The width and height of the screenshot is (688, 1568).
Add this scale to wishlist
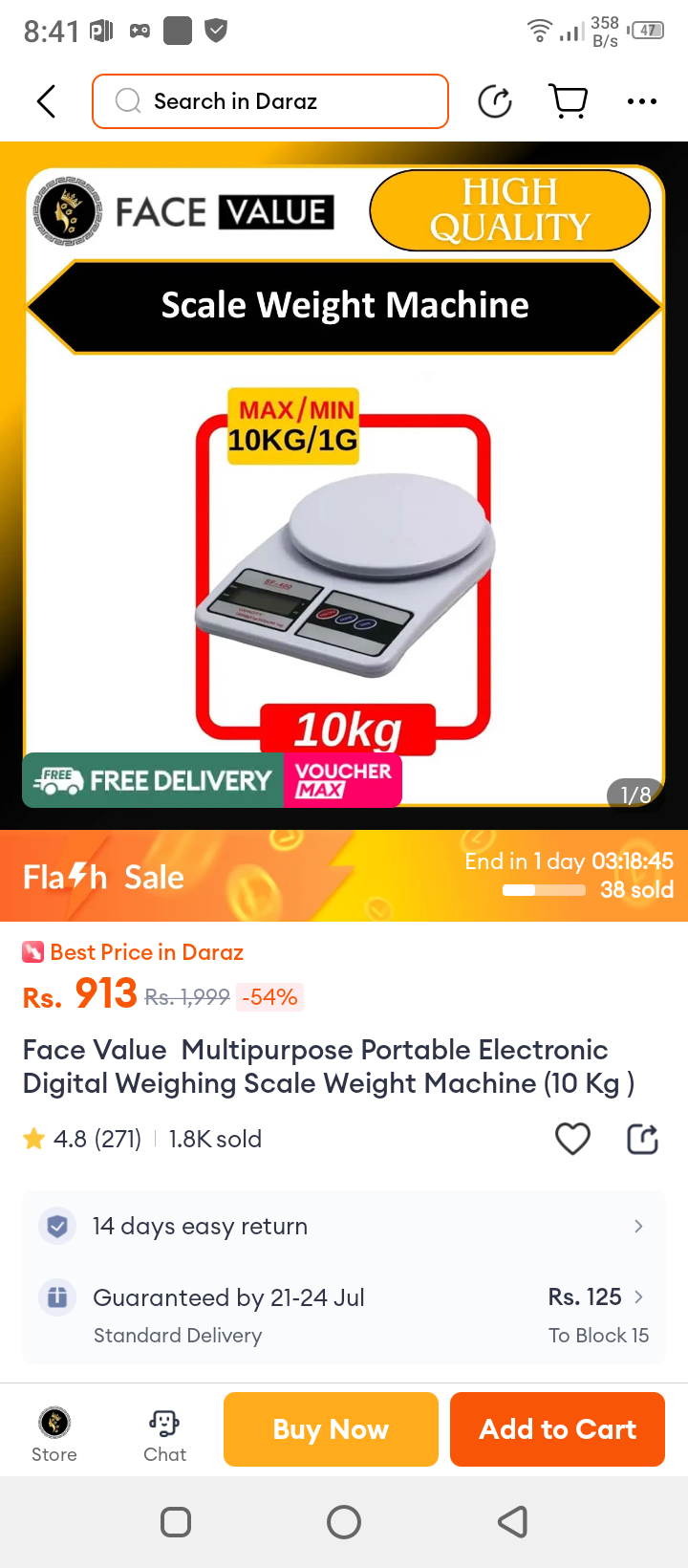tap(572, 1139)
